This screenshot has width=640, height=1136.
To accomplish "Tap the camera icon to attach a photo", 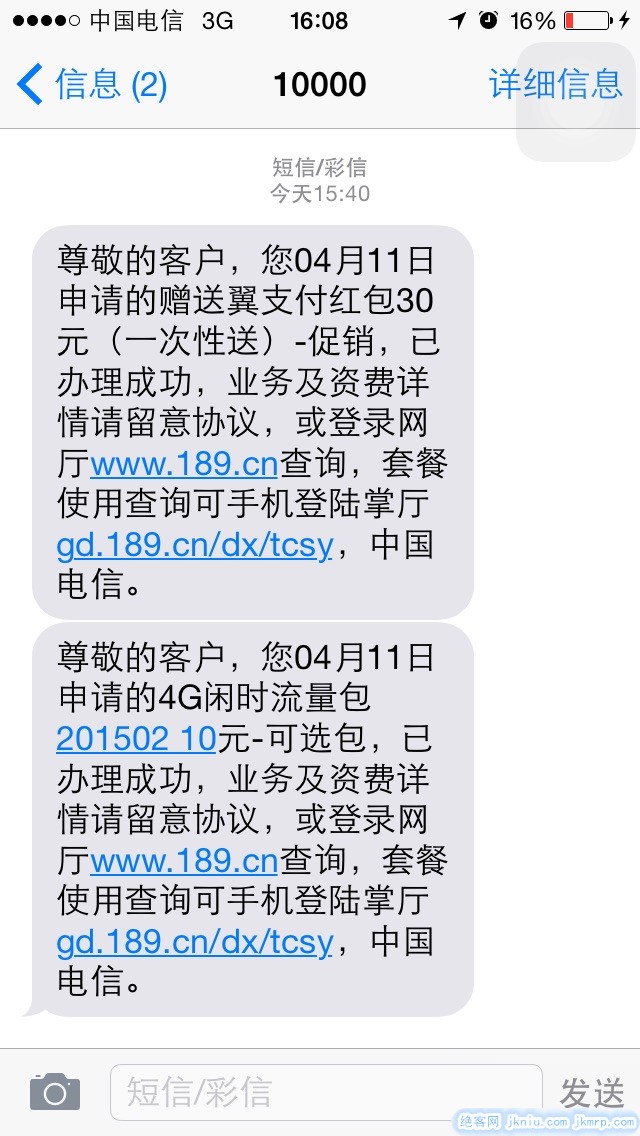I will coord(54,1092).
